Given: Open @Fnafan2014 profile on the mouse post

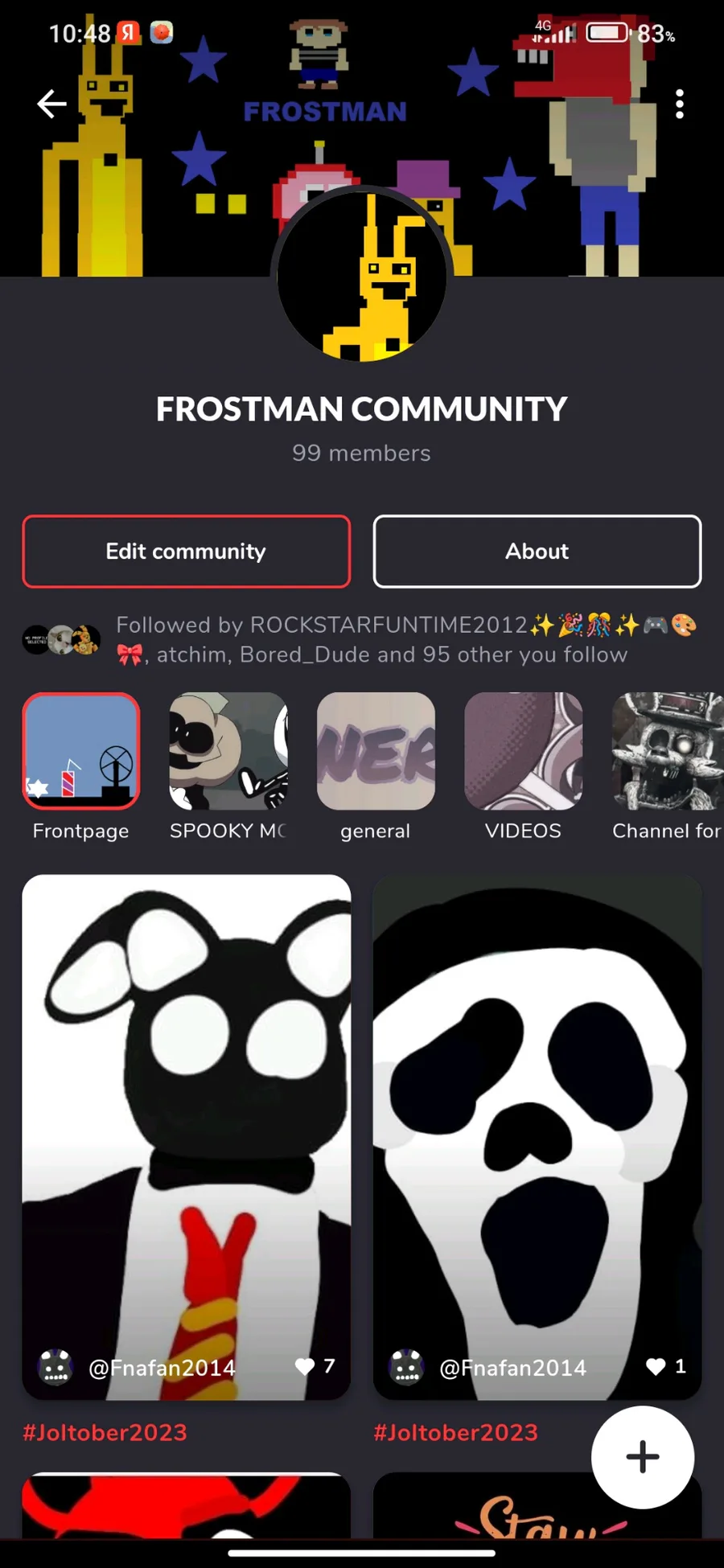Looking at the screenshot, I should coord(161,1368).
